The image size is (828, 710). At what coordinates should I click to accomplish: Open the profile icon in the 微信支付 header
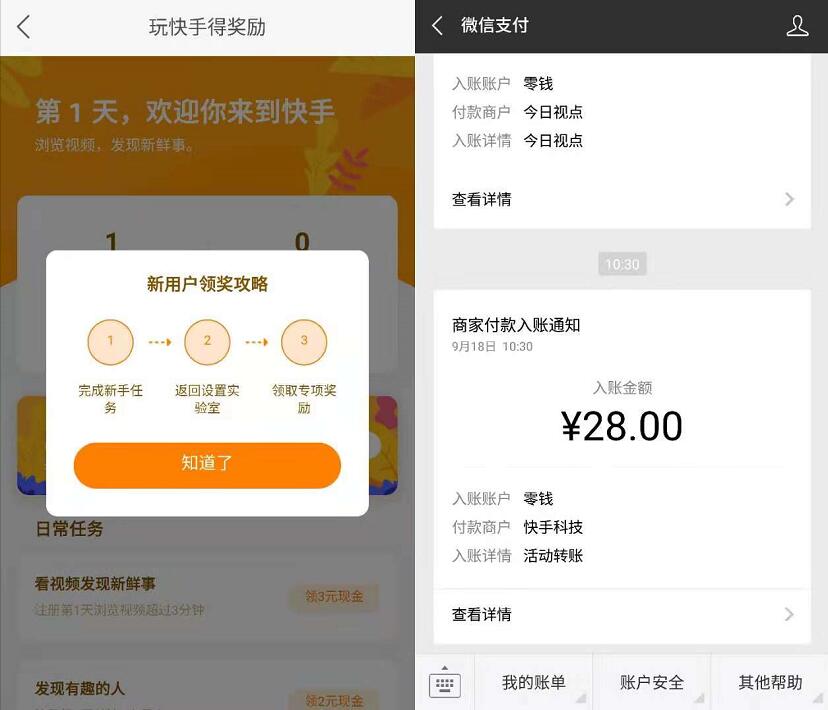coord(797,26)
